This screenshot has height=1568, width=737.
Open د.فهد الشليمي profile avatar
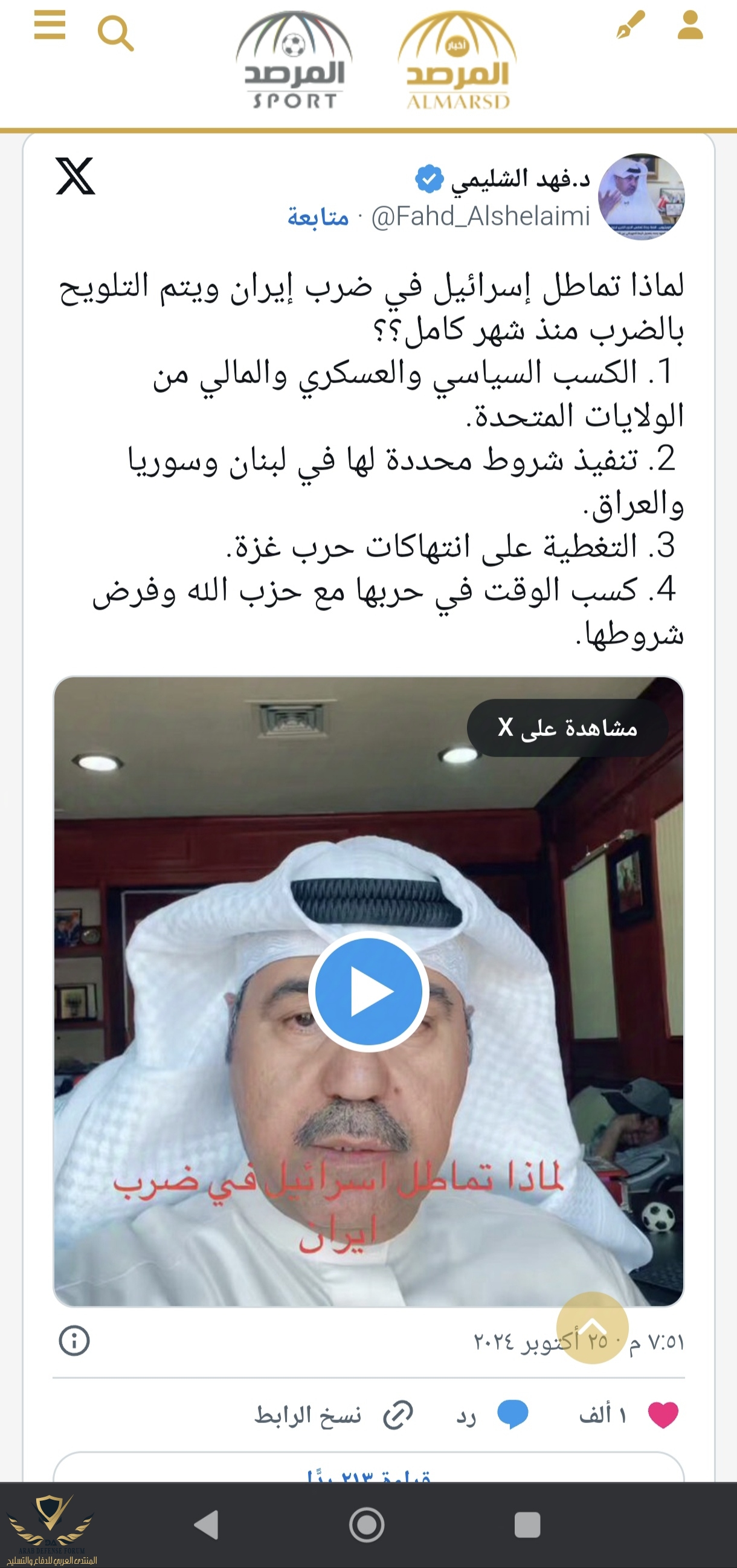642,196
